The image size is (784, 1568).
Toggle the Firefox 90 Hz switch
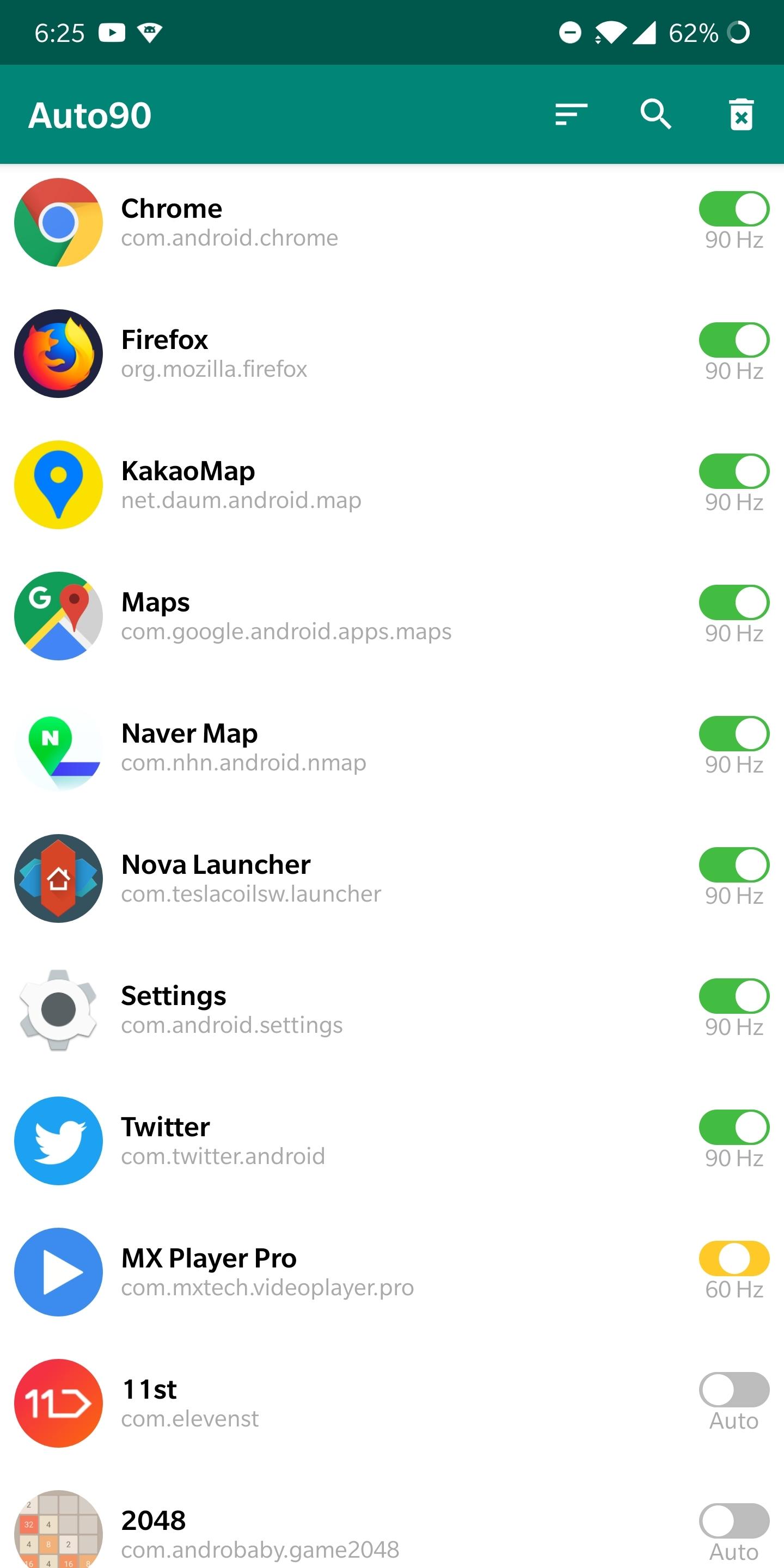click(733, 340)
